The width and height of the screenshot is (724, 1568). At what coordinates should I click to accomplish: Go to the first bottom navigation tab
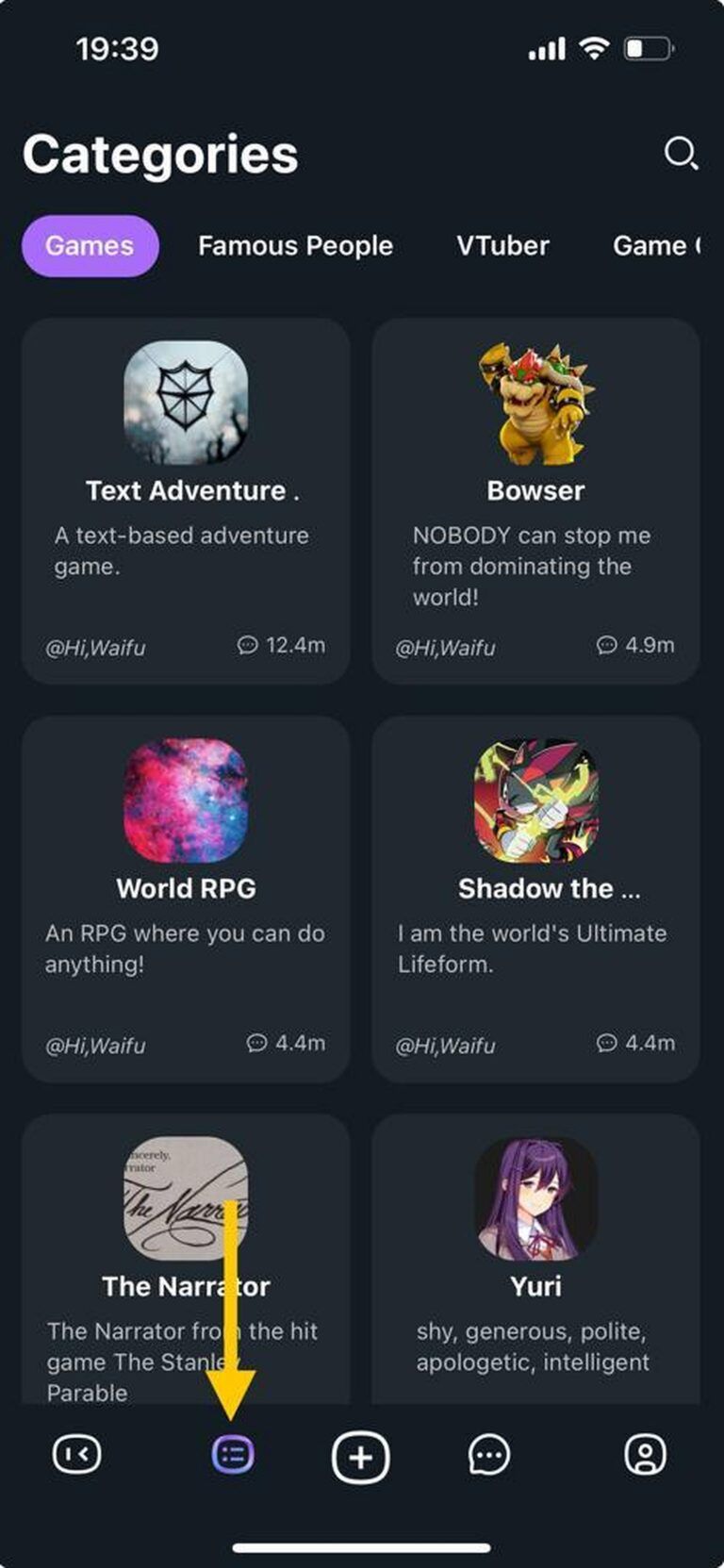coord(76,1455)
